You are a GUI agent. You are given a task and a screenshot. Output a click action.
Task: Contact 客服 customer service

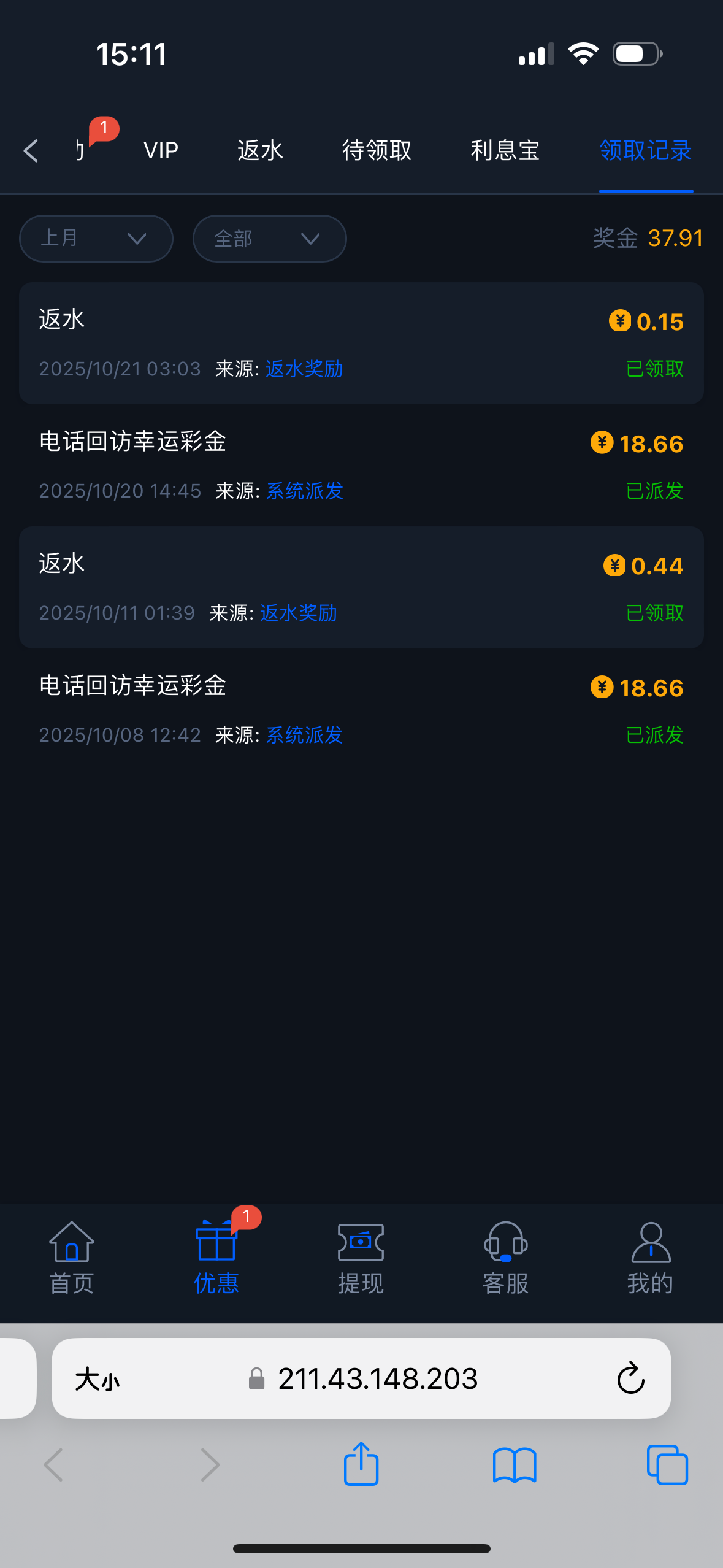tap(505, 1258)
